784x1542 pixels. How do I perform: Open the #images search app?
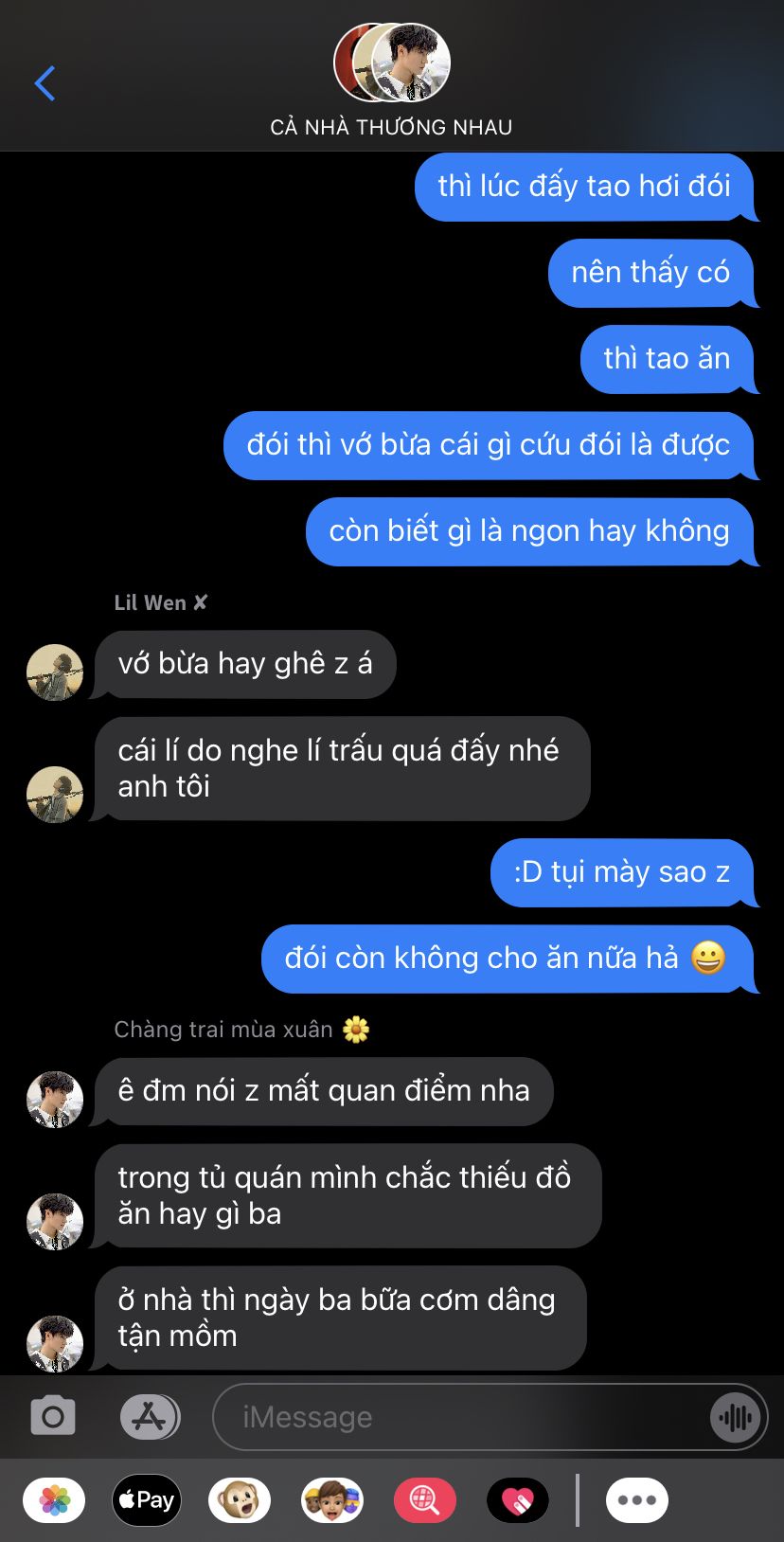pos(425,1500)
